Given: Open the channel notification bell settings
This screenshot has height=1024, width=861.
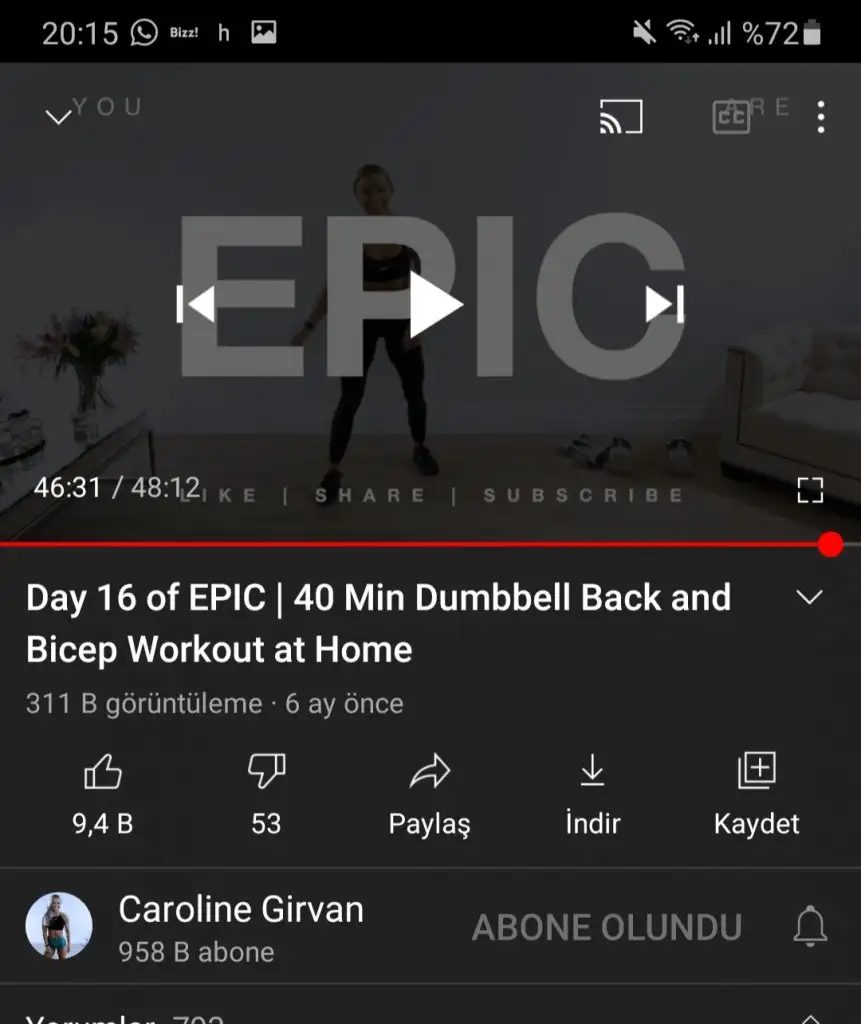Looking at the screenshot, I should tap(810, 928).
